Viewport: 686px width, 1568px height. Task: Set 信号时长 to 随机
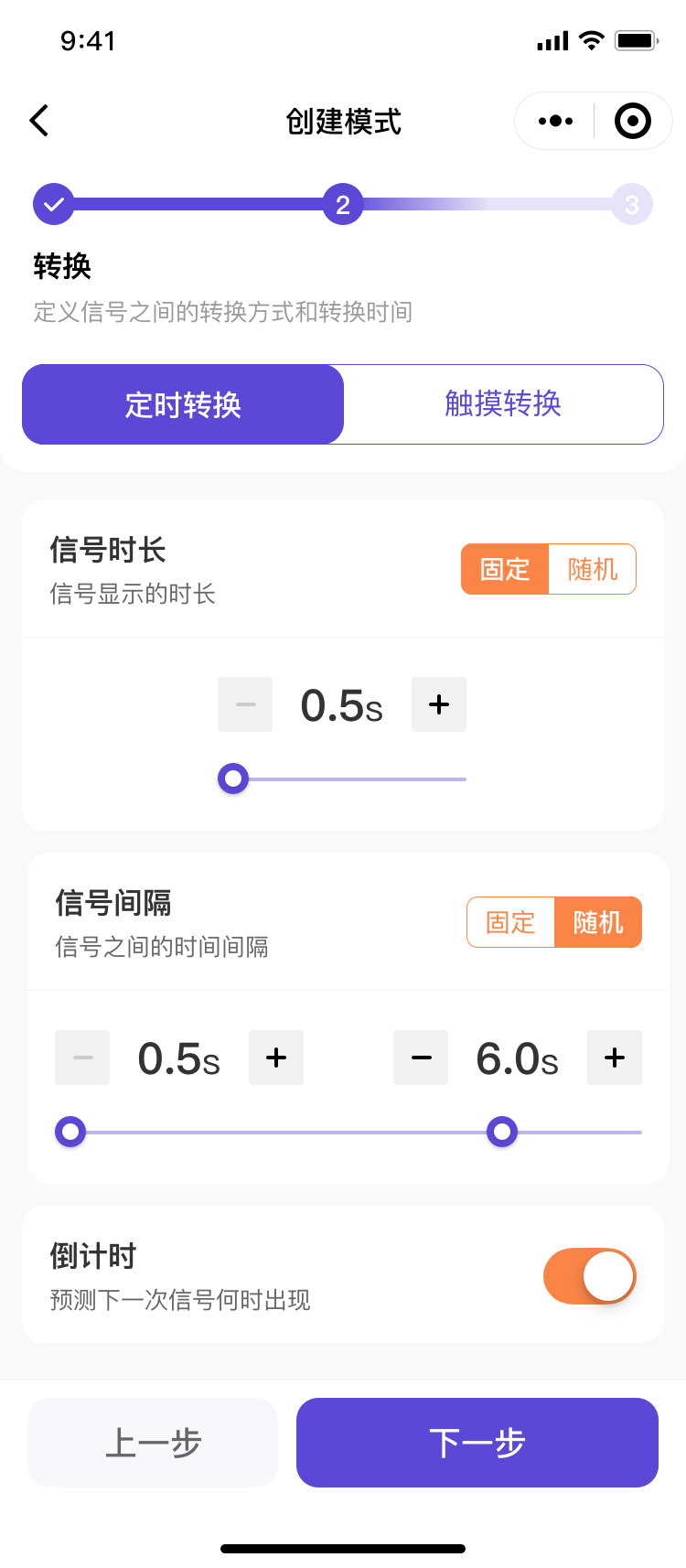(593, 569)
